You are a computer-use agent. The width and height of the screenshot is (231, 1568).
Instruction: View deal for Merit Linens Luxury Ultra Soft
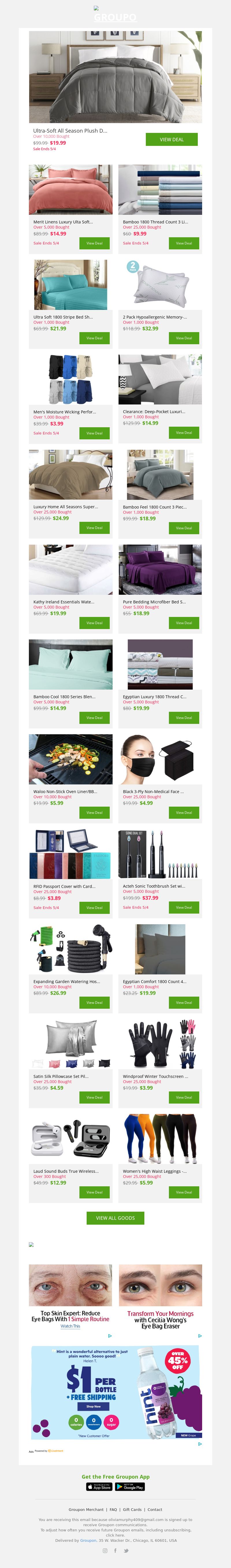(94, 243)
